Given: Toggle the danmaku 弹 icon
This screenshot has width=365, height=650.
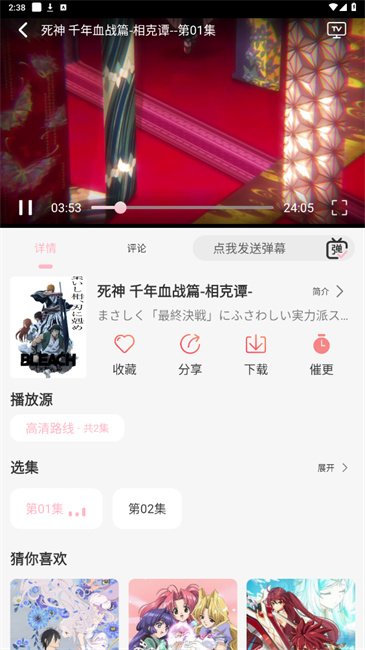Looking at the screenshot, I should click(x=336, y=249).
